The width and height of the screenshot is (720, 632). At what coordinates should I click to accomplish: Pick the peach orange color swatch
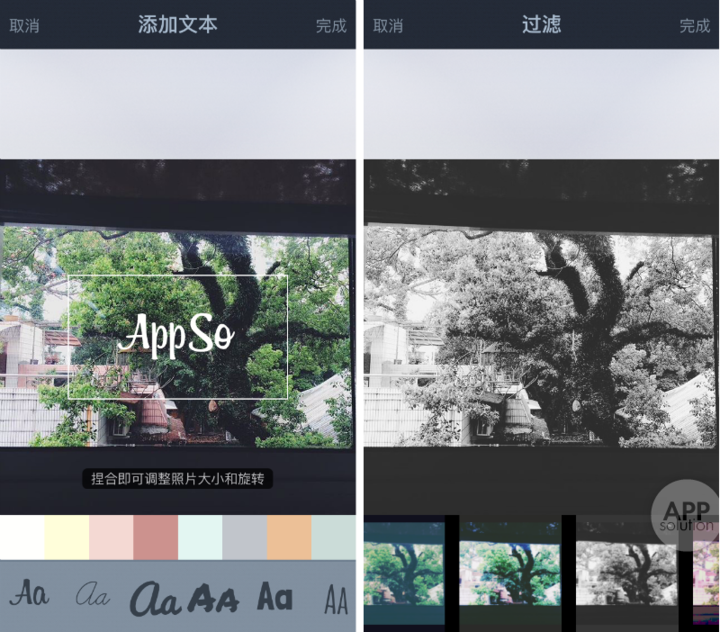289,537
